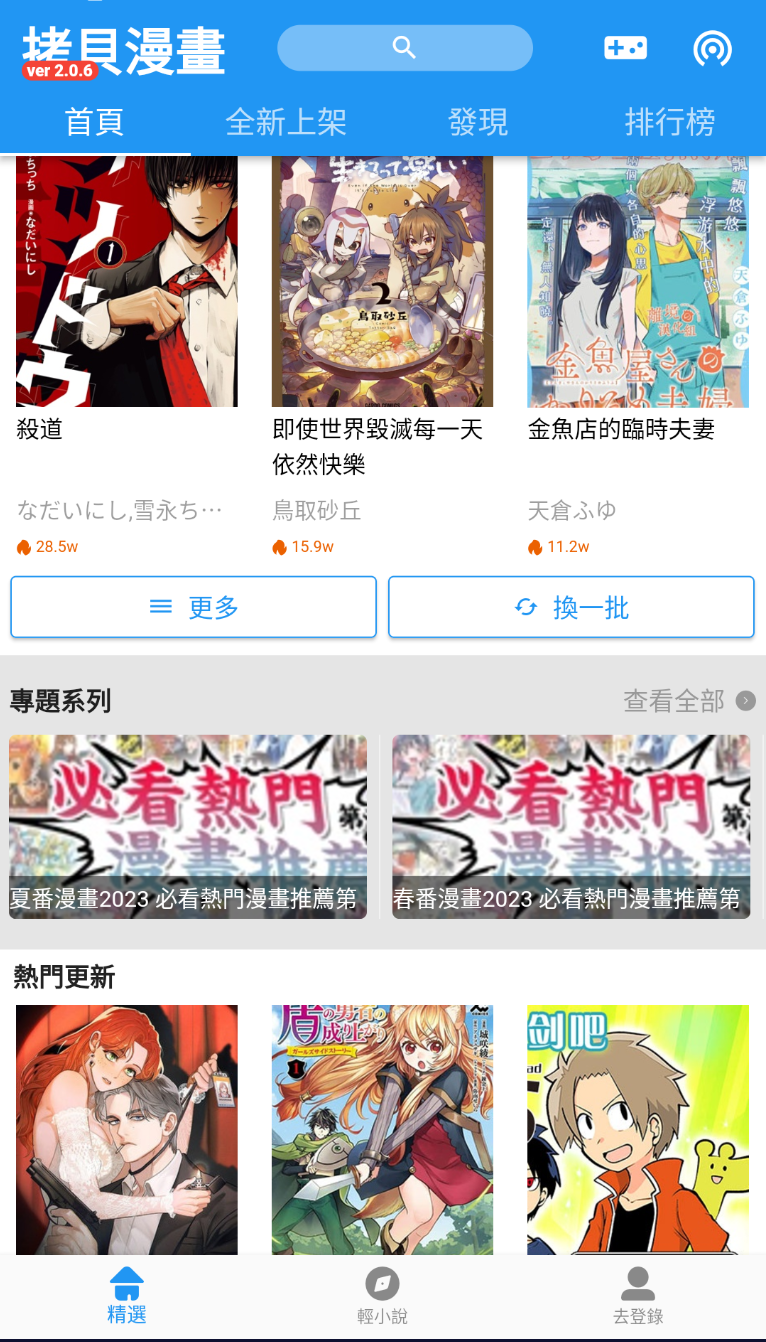The width and height of the screenshot is (766, 1342).
Task: Open the manga 金魚店的臨時夫妻
Action: [x=638, y=290]
